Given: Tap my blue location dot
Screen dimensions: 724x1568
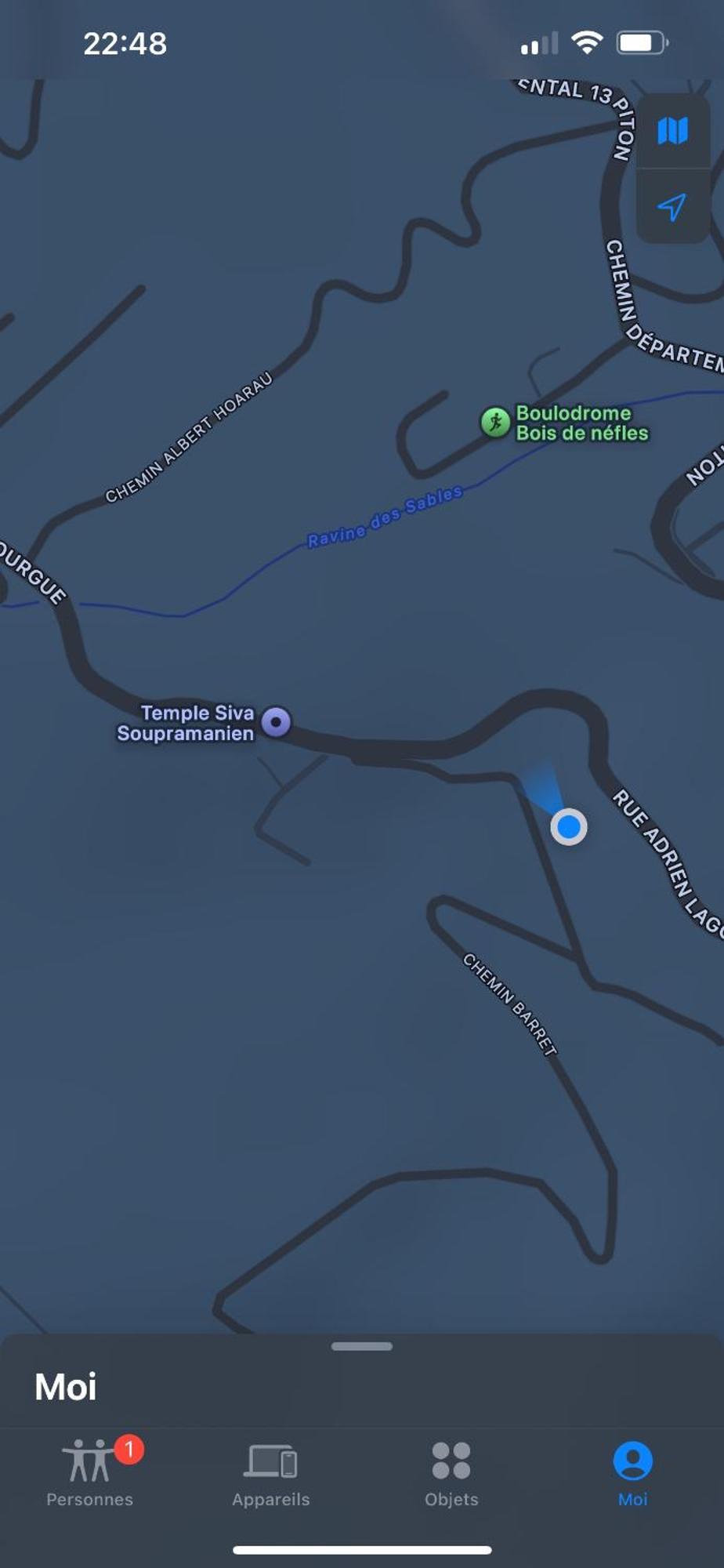Looking at the screenshot, I should coord(569,826).
